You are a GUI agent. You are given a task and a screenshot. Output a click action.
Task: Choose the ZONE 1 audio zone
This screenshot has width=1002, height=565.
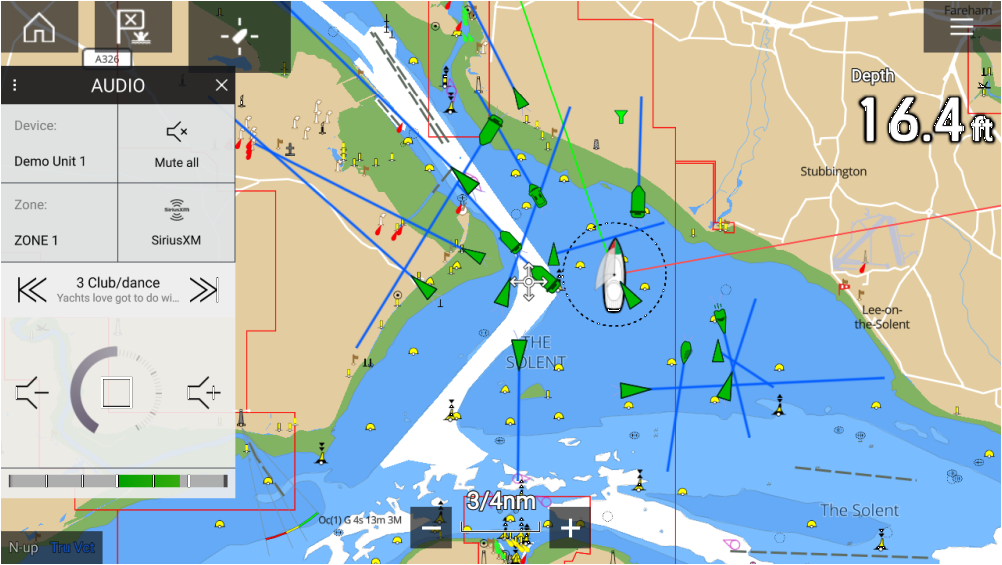point(59,222)
